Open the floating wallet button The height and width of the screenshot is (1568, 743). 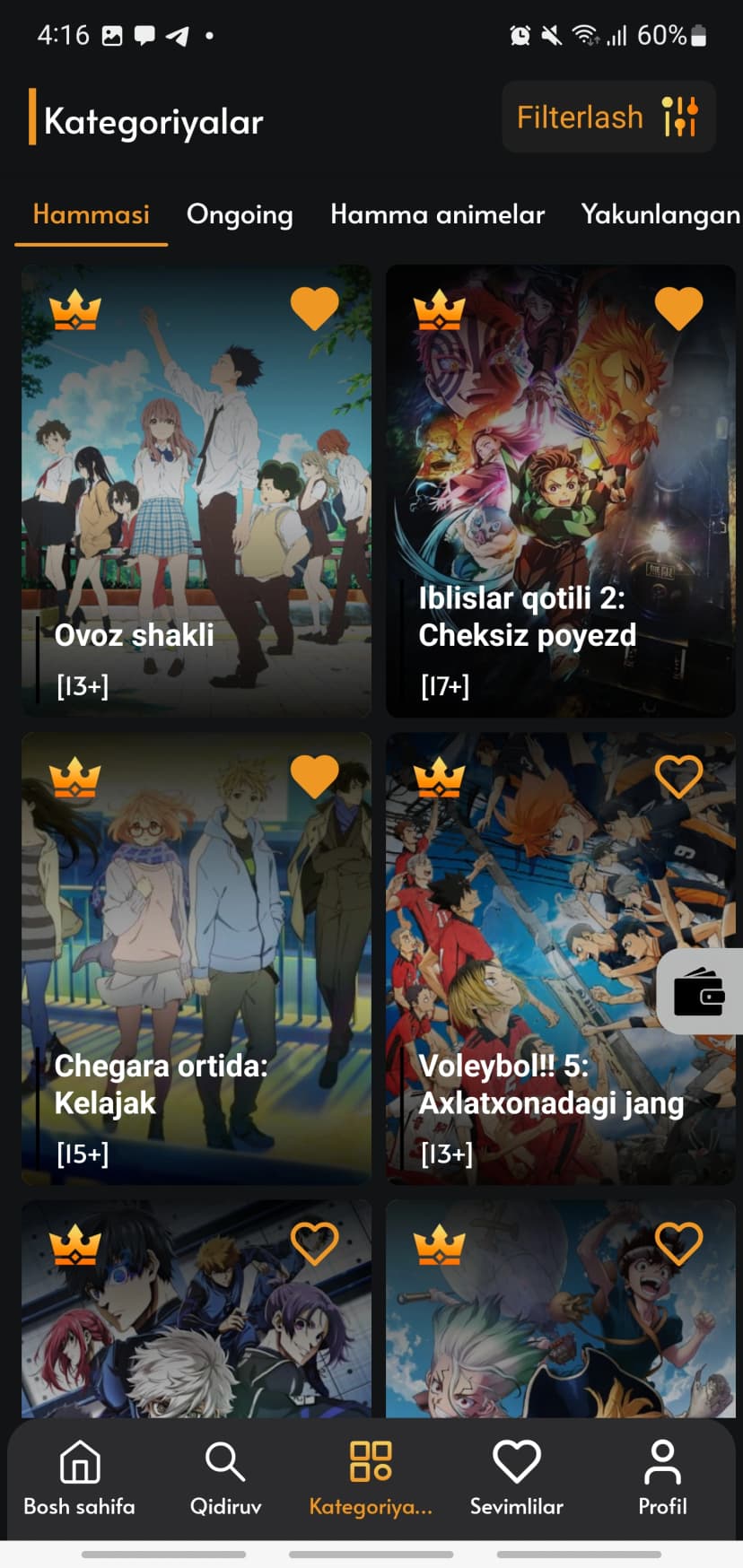[x=700, y=992]
